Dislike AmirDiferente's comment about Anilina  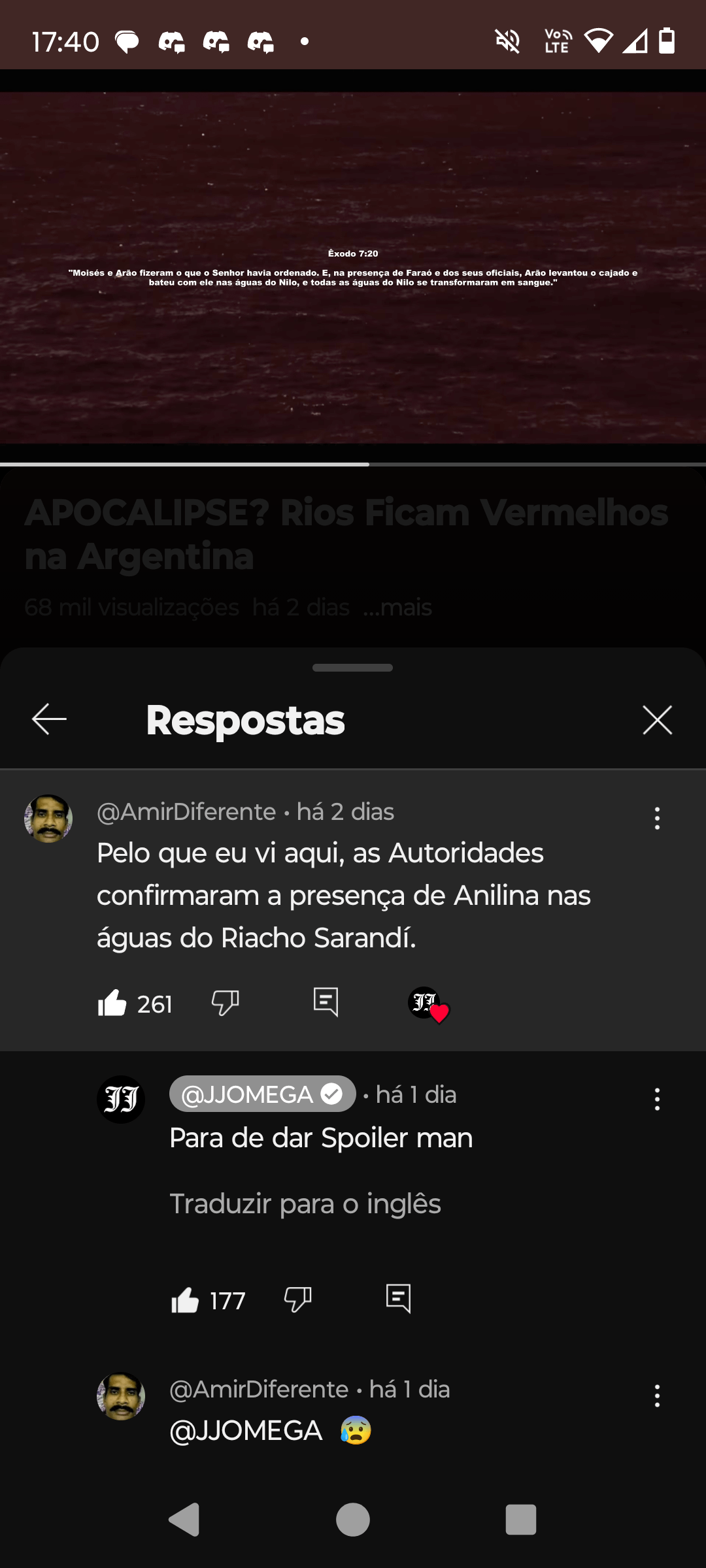click(226, 1003)
